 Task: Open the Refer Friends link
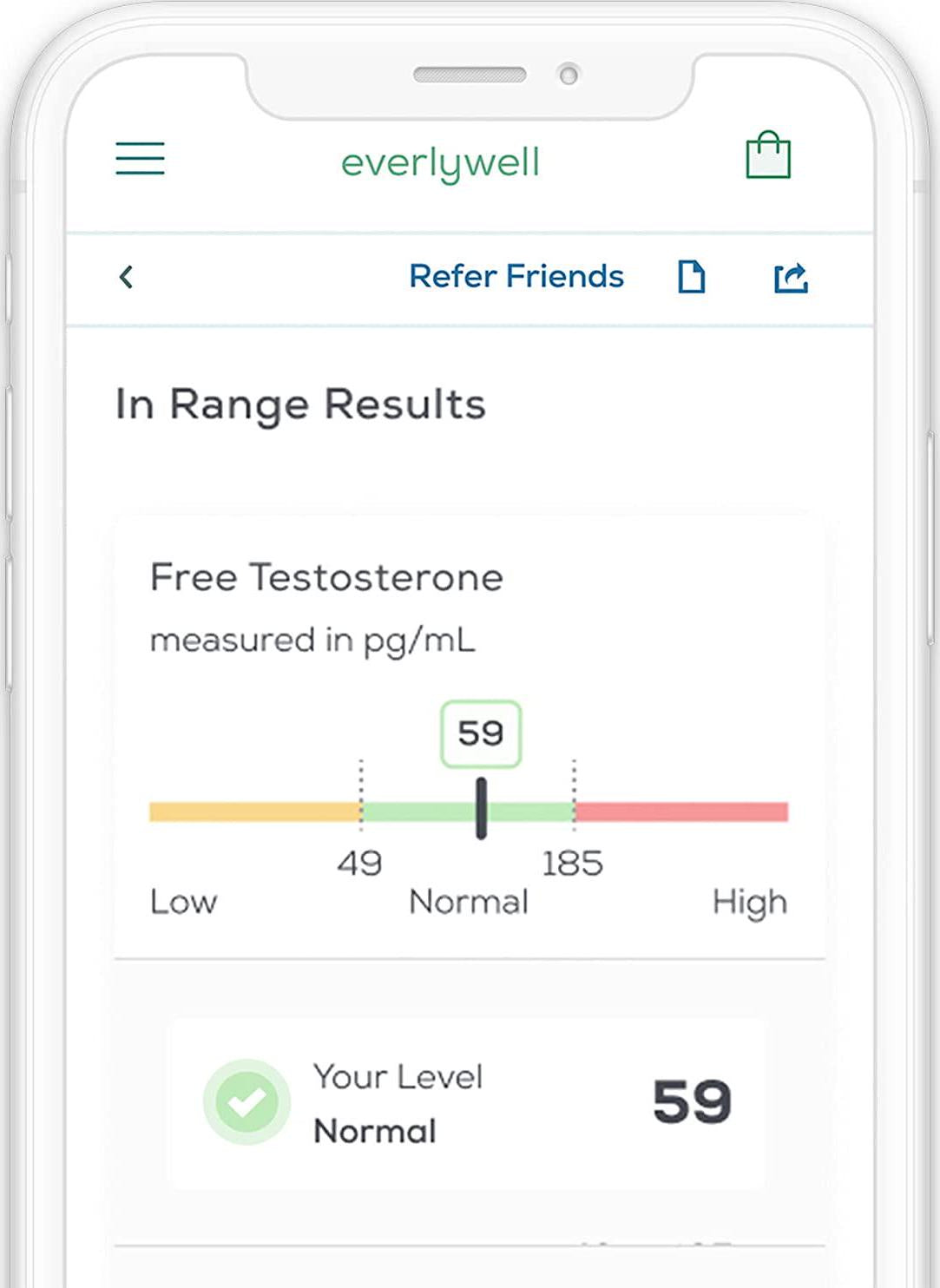tap(517, 276)
